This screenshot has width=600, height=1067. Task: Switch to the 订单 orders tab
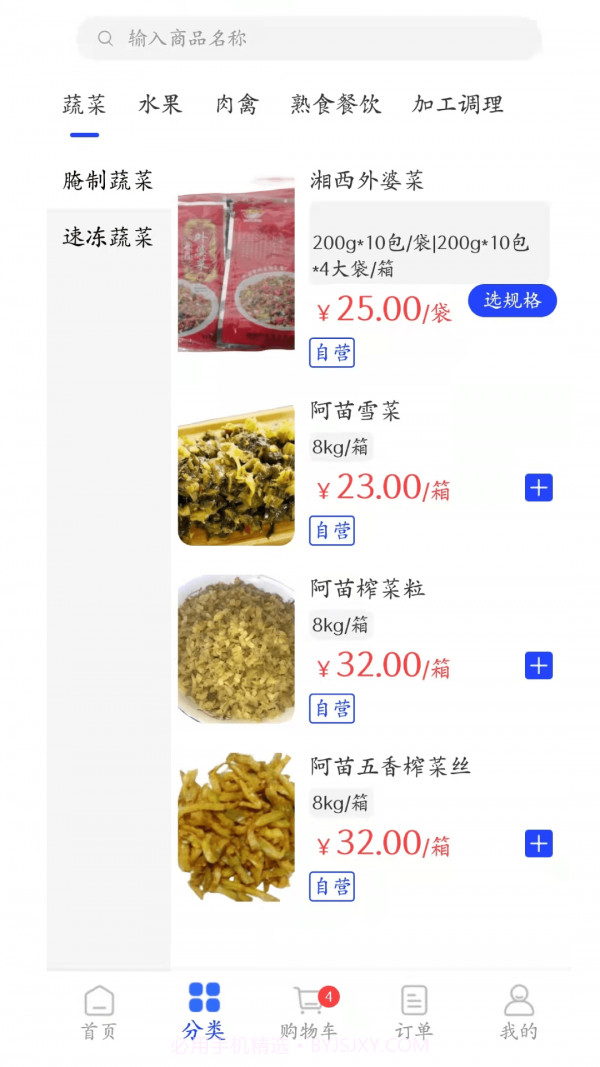click(414, 1012)
